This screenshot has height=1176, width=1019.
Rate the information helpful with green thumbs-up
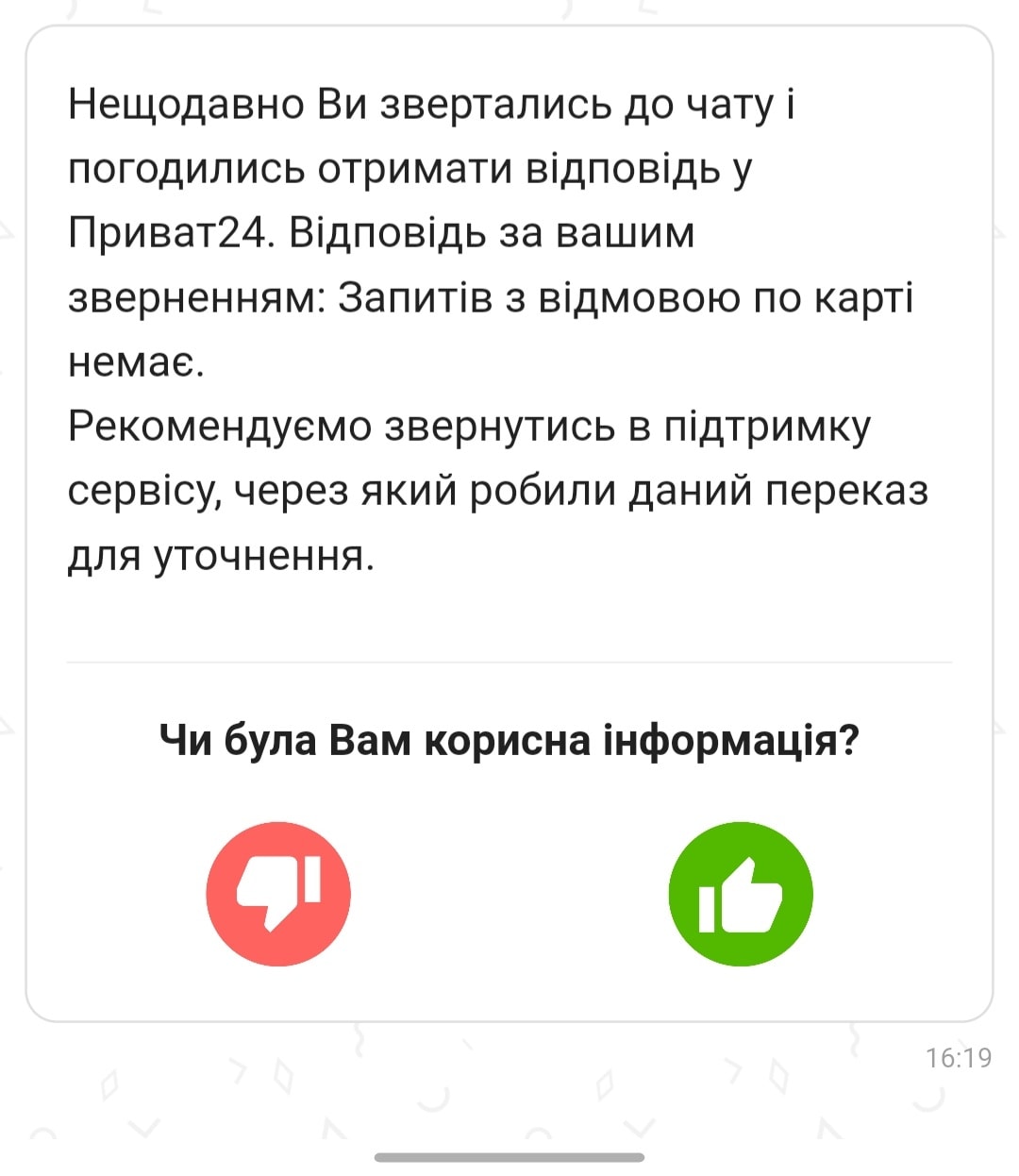pos(741,893)
